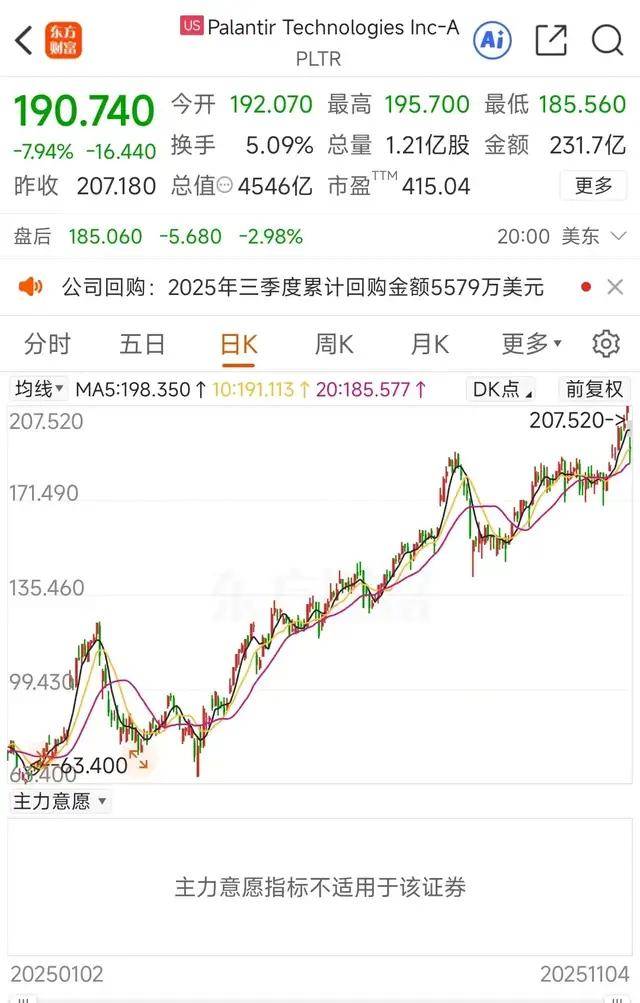
Task: Open the Ai assistant icon
Action: coord(491,40)
